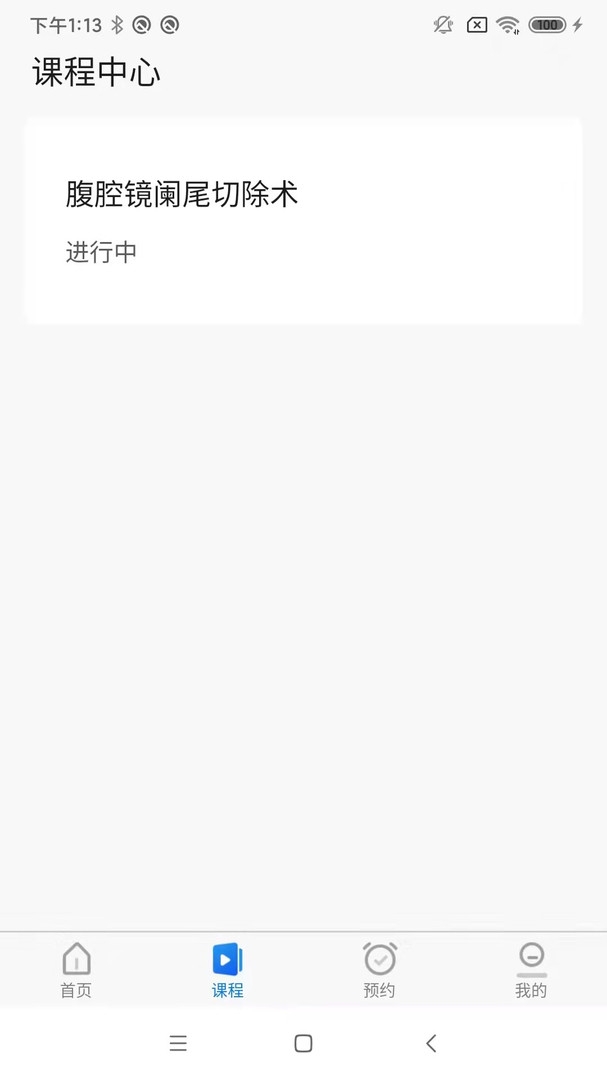Open the recent apps menu

tap(178, 1043)
